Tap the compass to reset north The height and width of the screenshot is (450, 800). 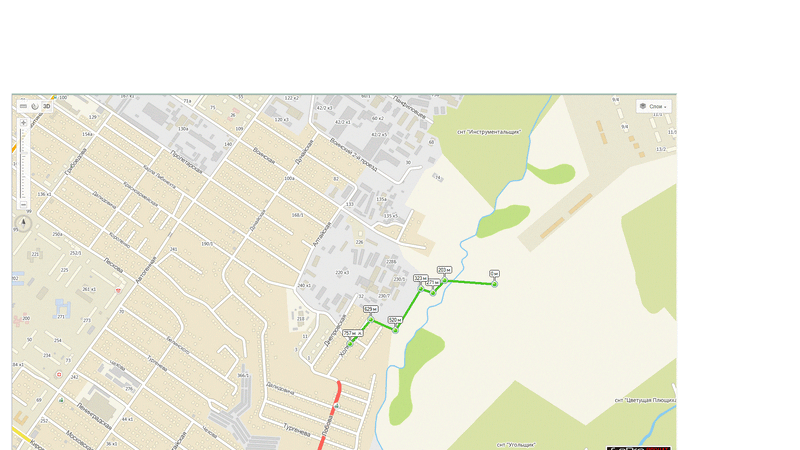coord(23,222)
